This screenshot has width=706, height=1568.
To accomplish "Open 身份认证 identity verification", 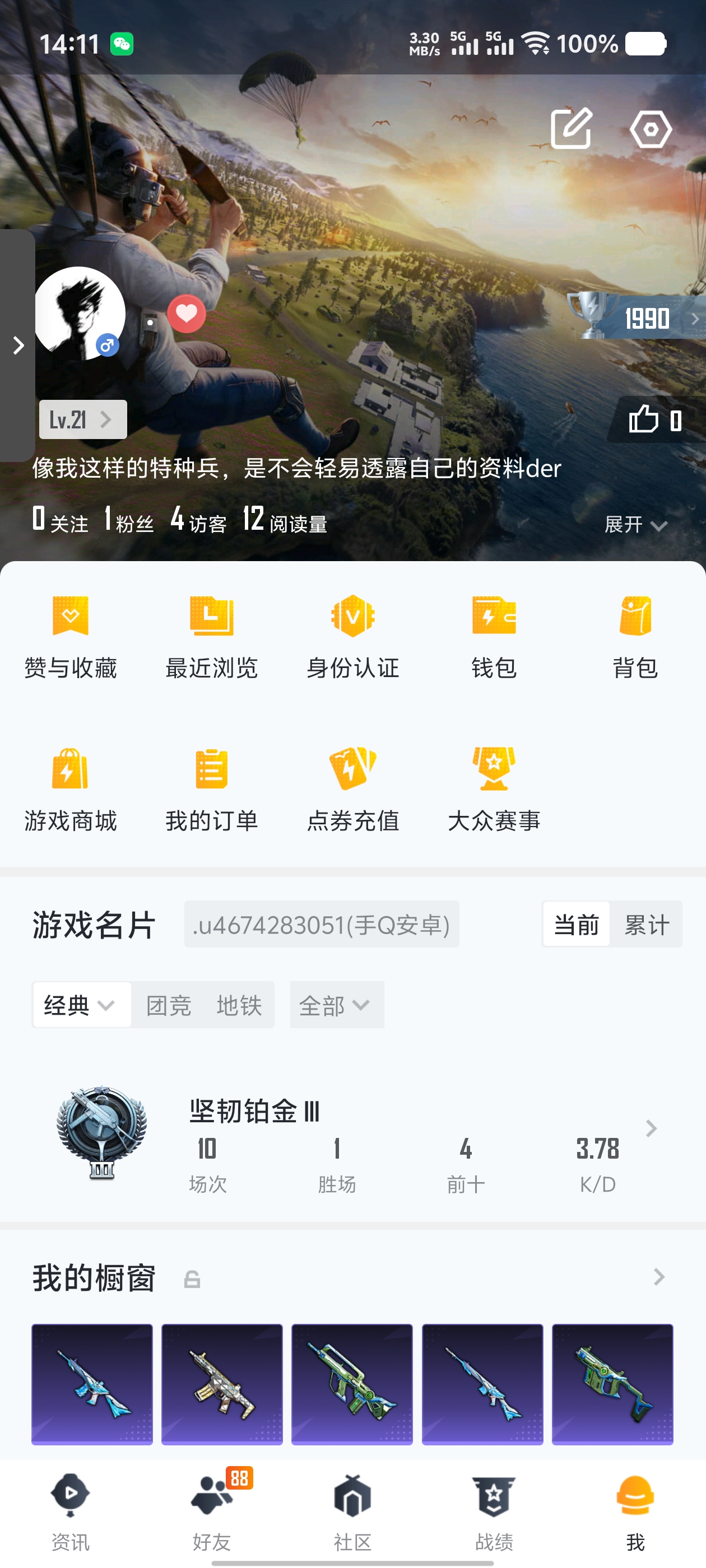I will pyautogui.click(x=352, y=636).
